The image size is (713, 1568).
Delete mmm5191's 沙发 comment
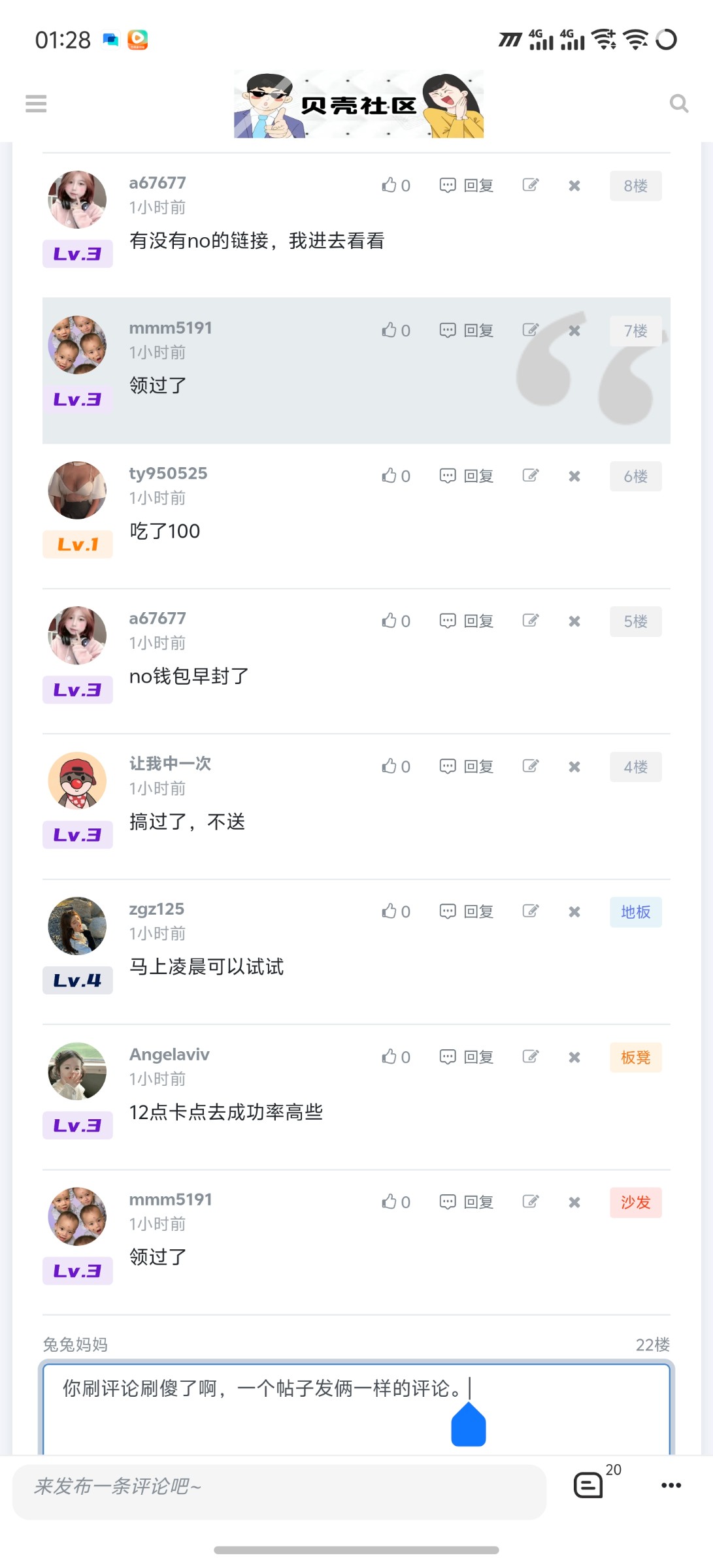click(x=574, y=1202)
